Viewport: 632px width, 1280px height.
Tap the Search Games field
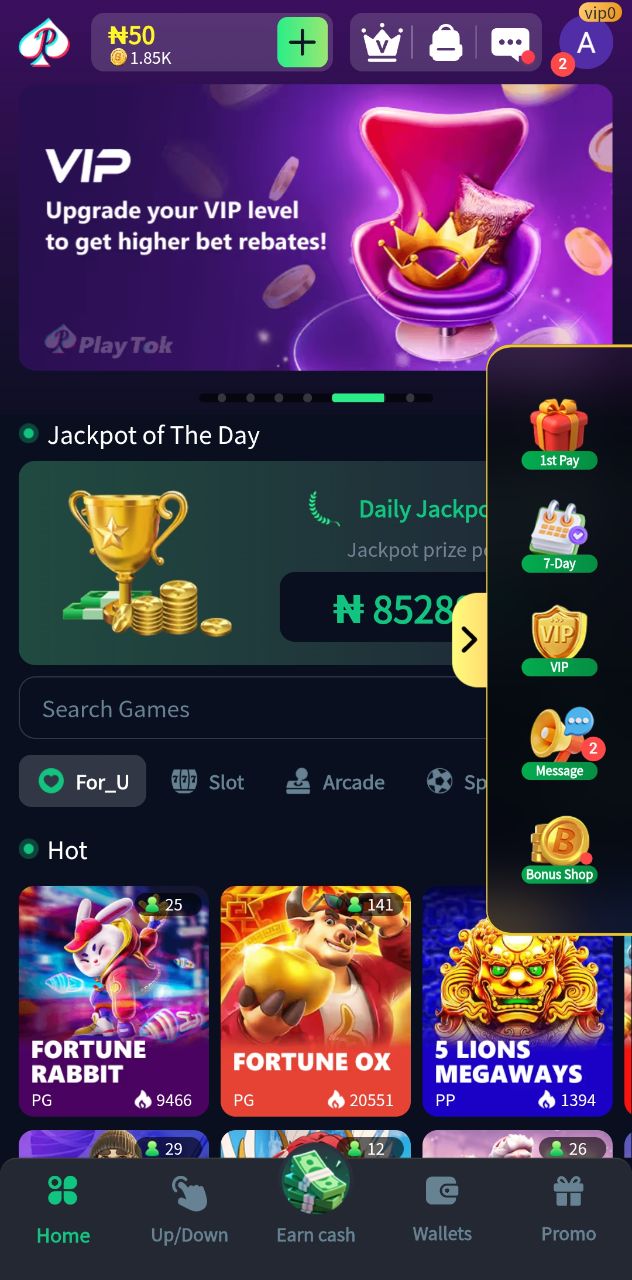tap(253, 709)
